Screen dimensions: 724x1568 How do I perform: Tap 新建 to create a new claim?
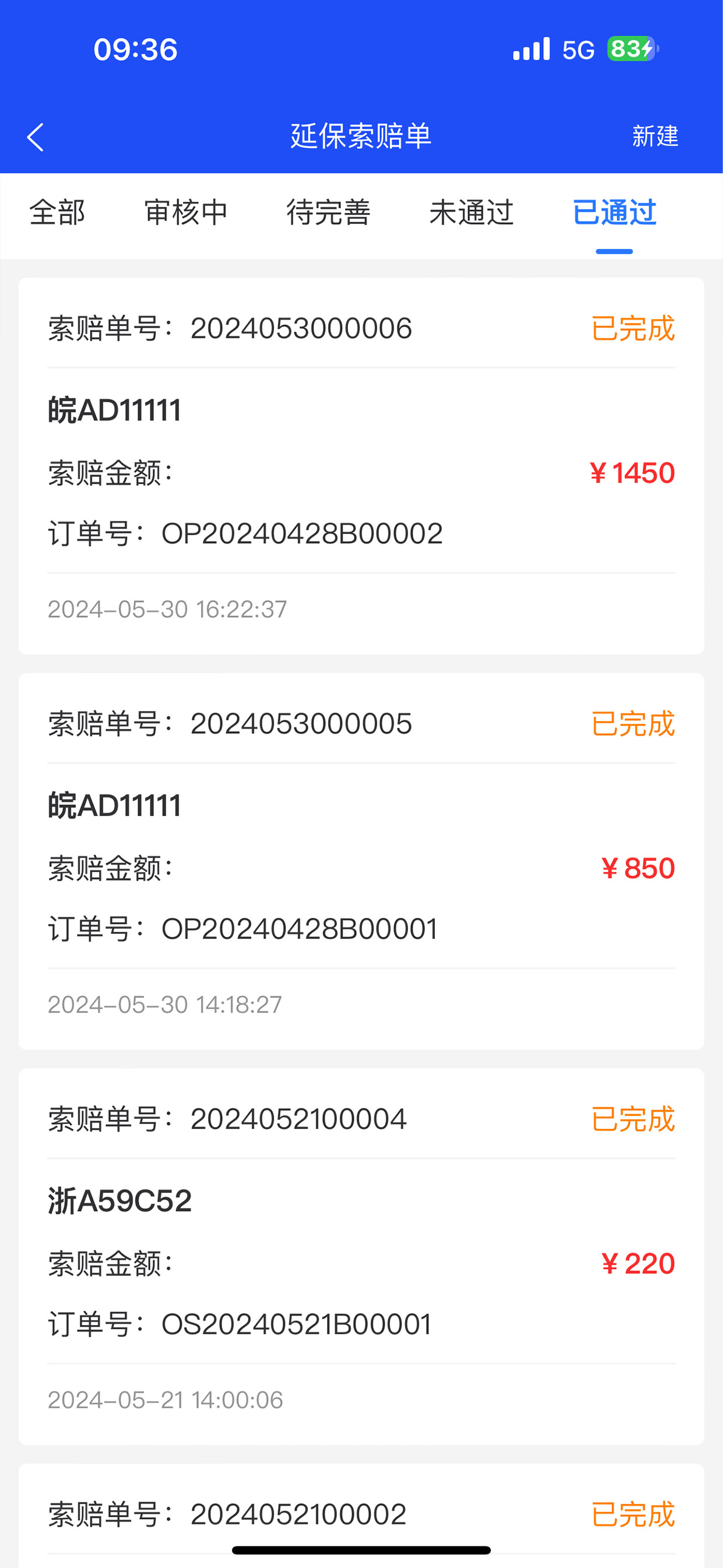point(655,136)
